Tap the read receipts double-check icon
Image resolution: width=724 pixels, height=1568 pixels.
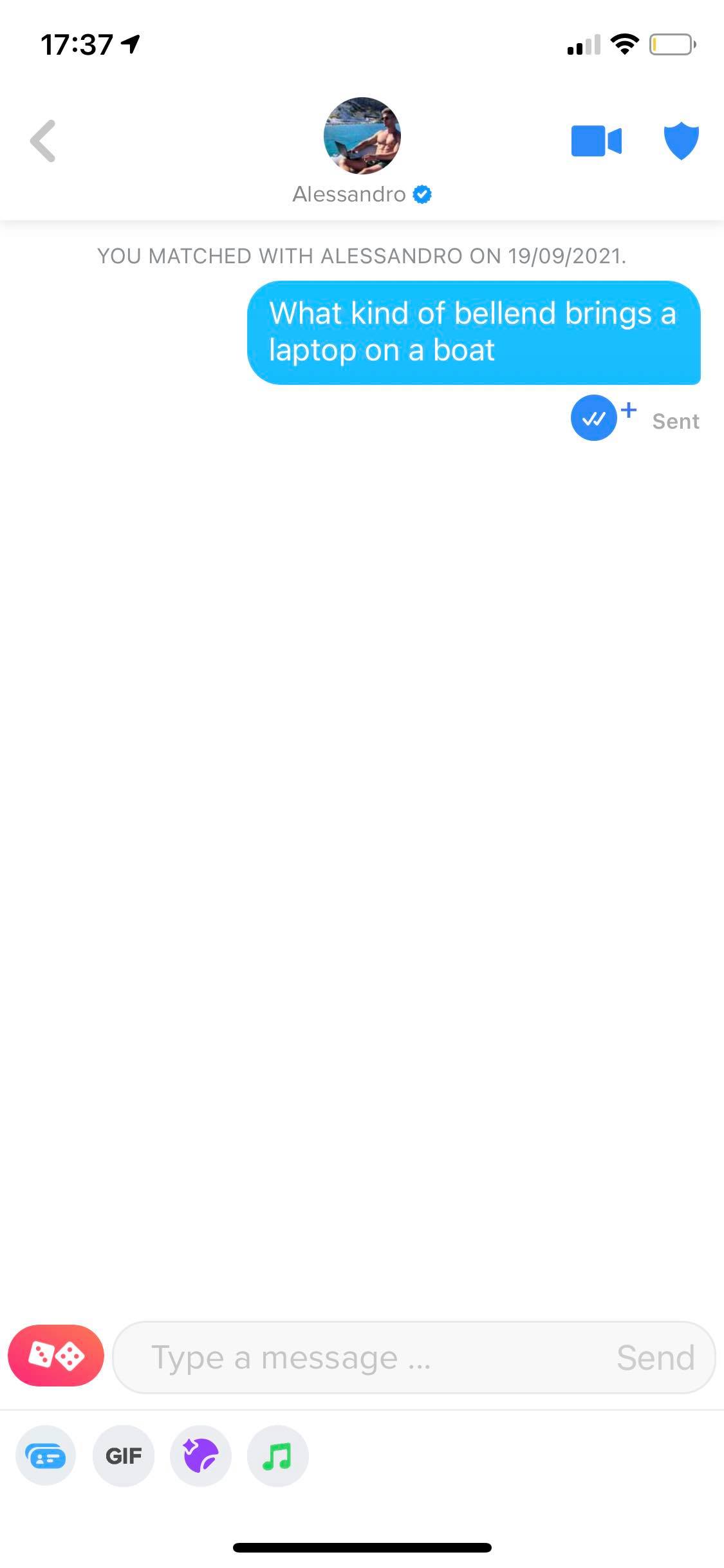594,418
